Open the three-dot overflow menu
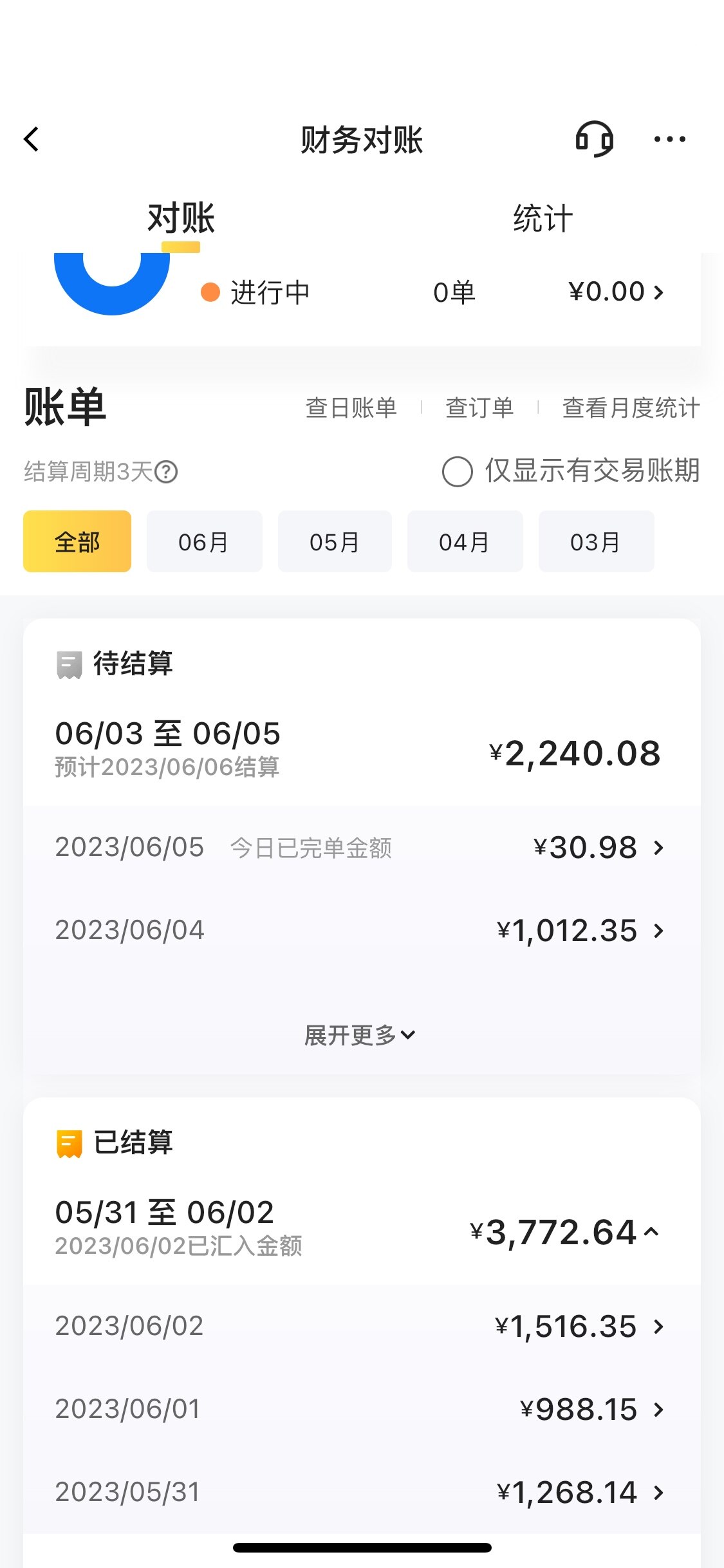Image resolution: width=724 pixels, height=1568 pixels. pyautogui.click(x=669, y=139)
